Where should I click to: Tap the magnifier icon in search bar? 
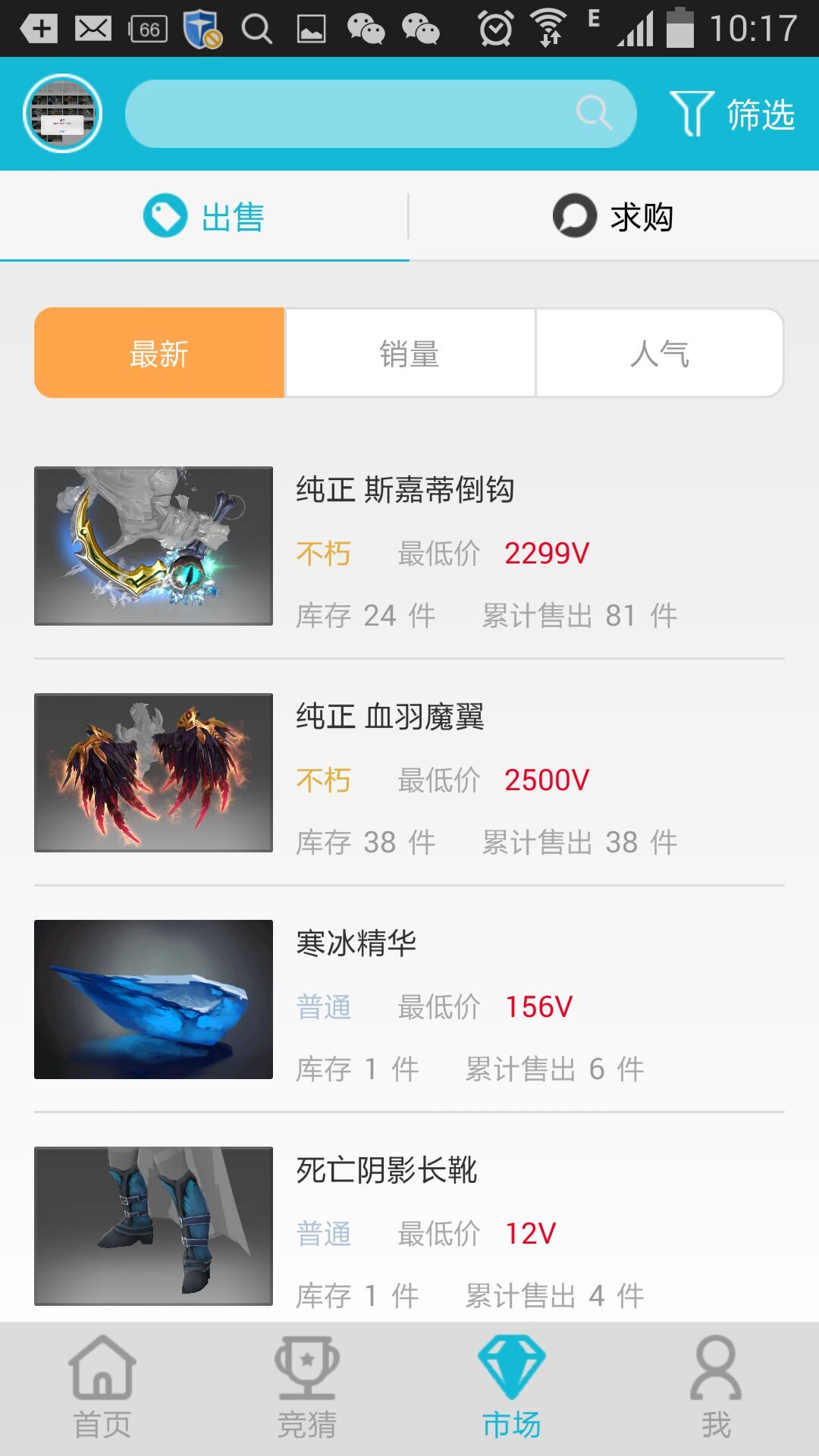click(x=594, y=112)
